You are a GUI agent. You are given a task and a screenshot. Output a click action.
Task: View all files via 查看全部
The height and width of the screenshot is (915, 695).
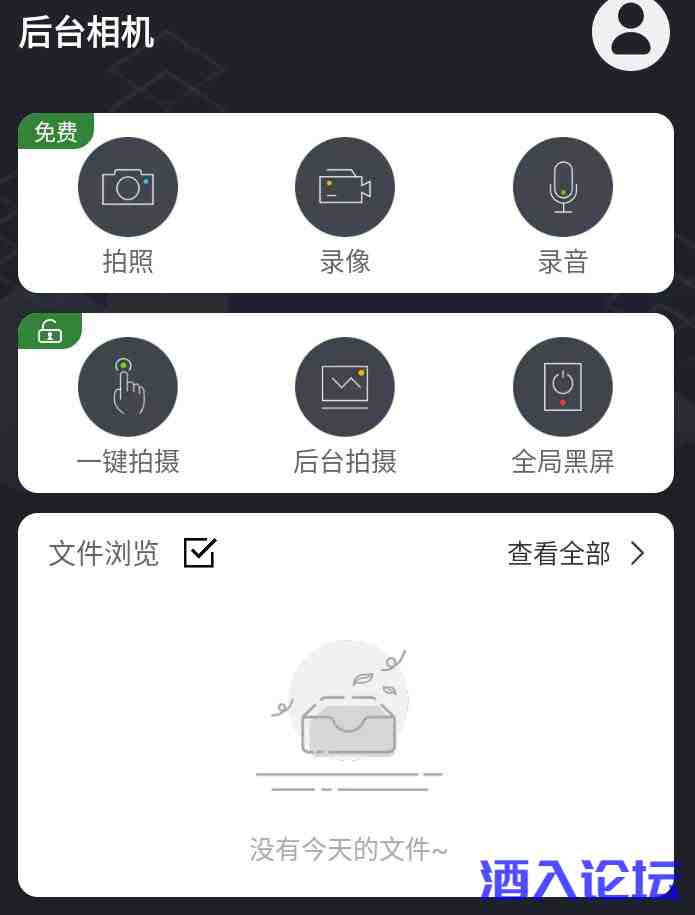click(x=576, y=553)
